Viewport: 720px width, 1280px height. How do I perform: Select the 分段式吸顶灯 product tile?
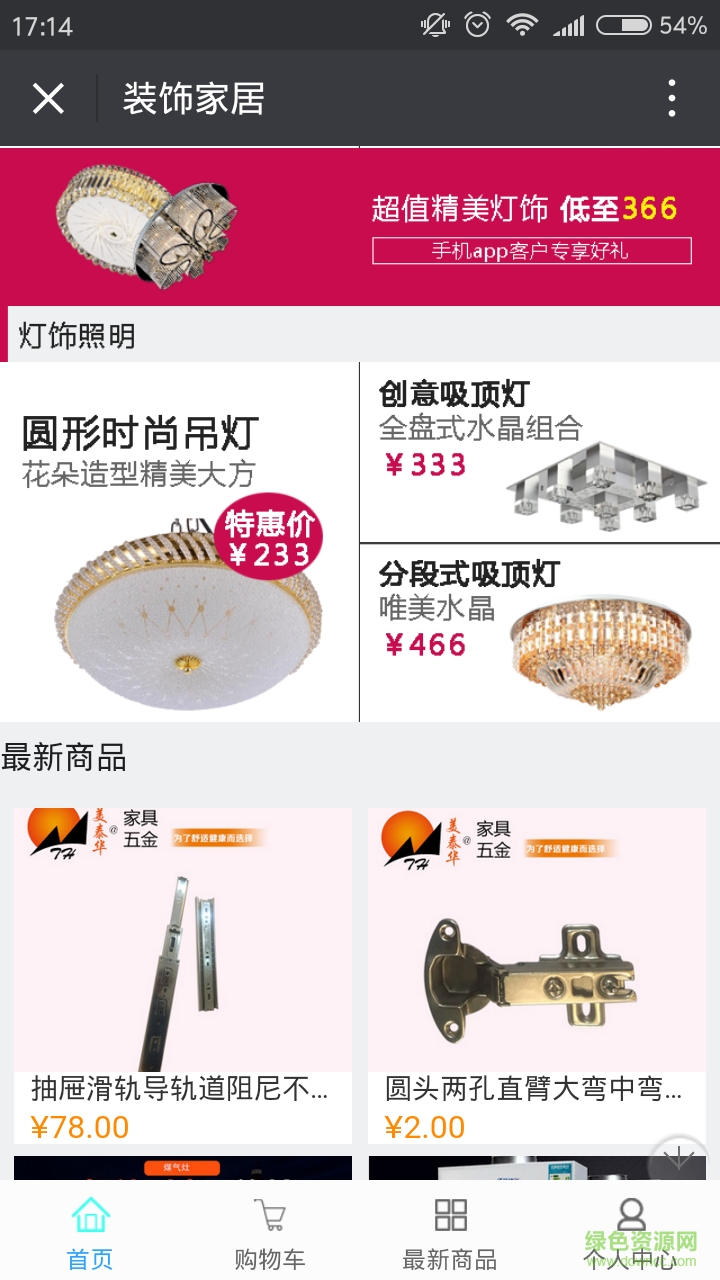pos(540,633)
